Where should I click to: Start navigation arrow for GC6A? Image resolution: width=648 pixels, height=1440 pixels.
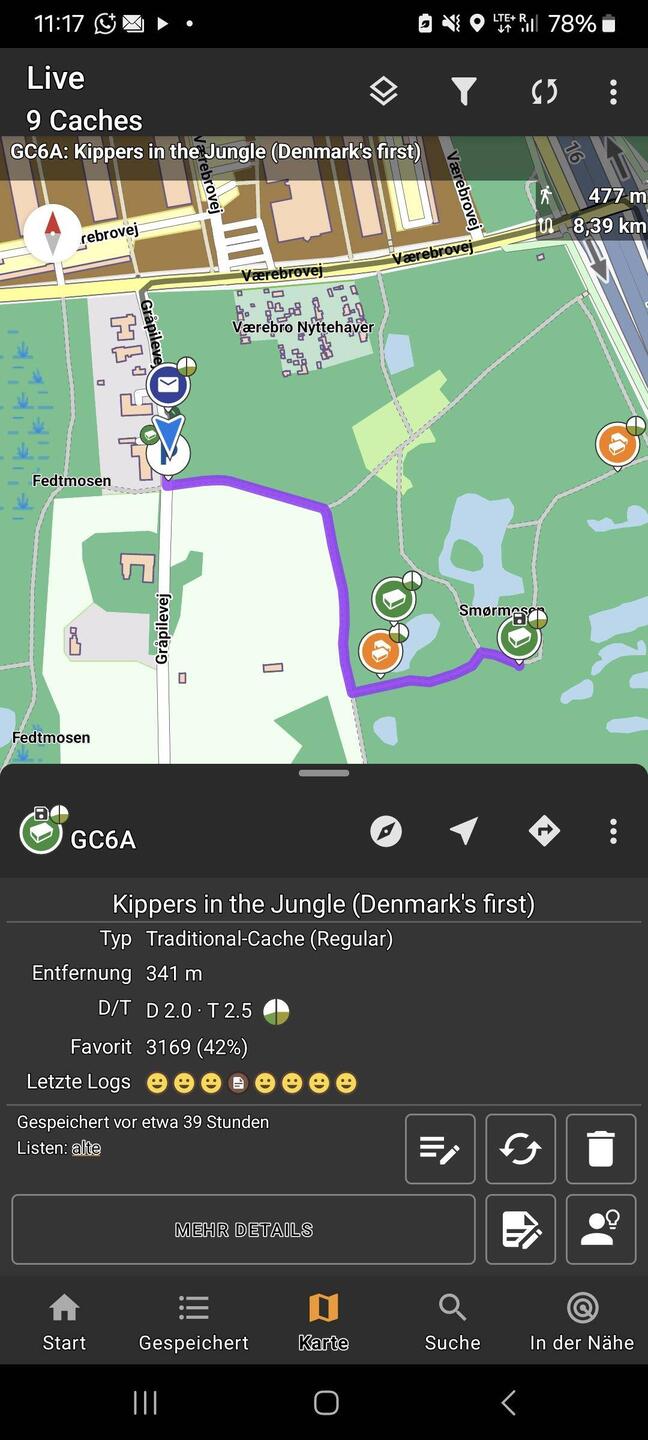463,831
